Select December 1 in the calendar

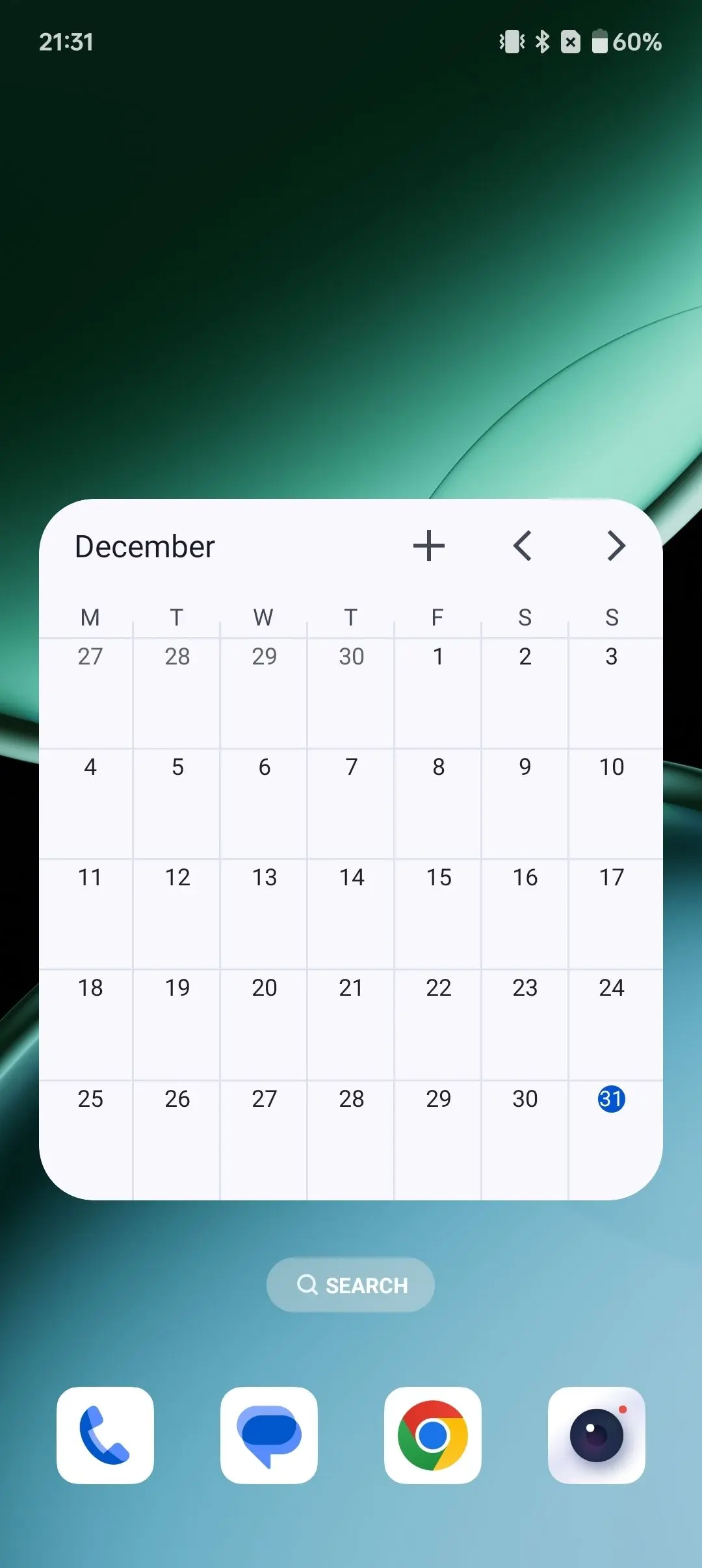tap(439, 657)
